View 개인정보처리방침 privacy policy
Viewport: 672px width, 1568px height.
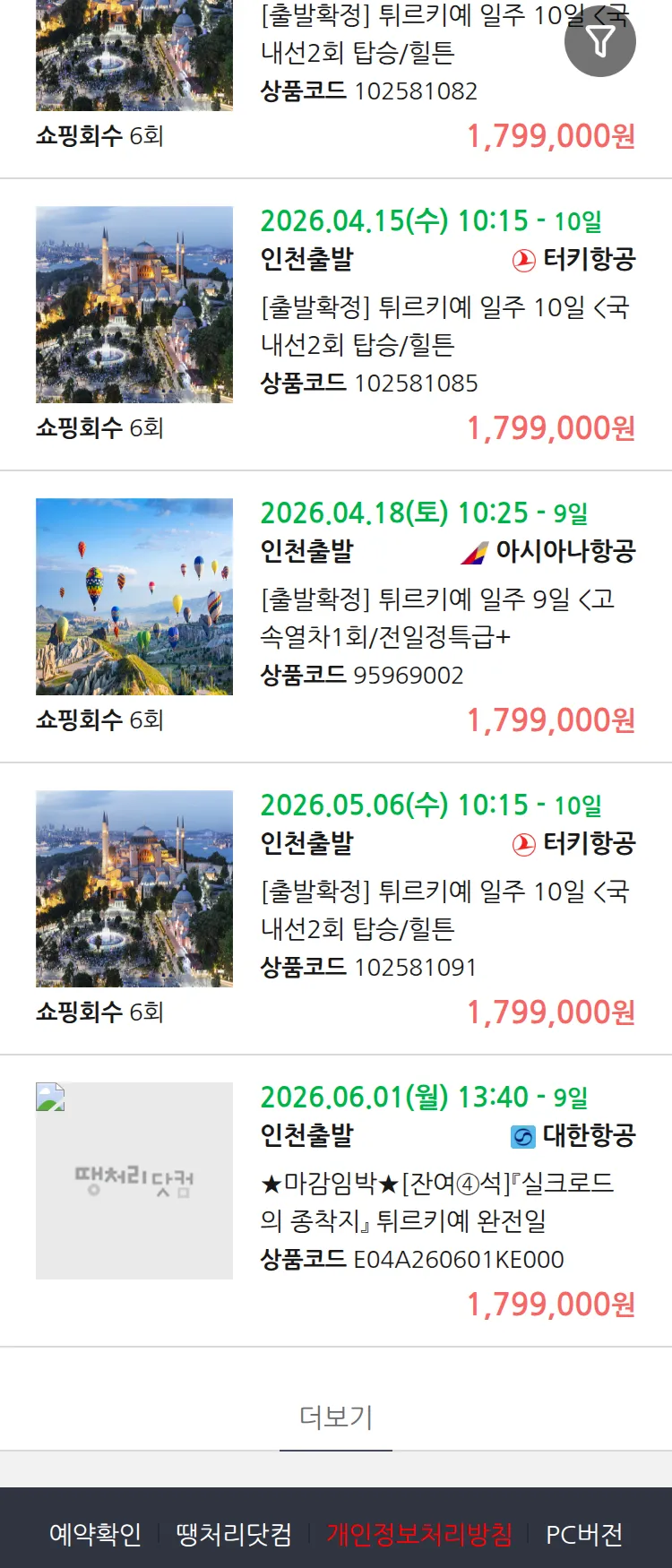419,1534
